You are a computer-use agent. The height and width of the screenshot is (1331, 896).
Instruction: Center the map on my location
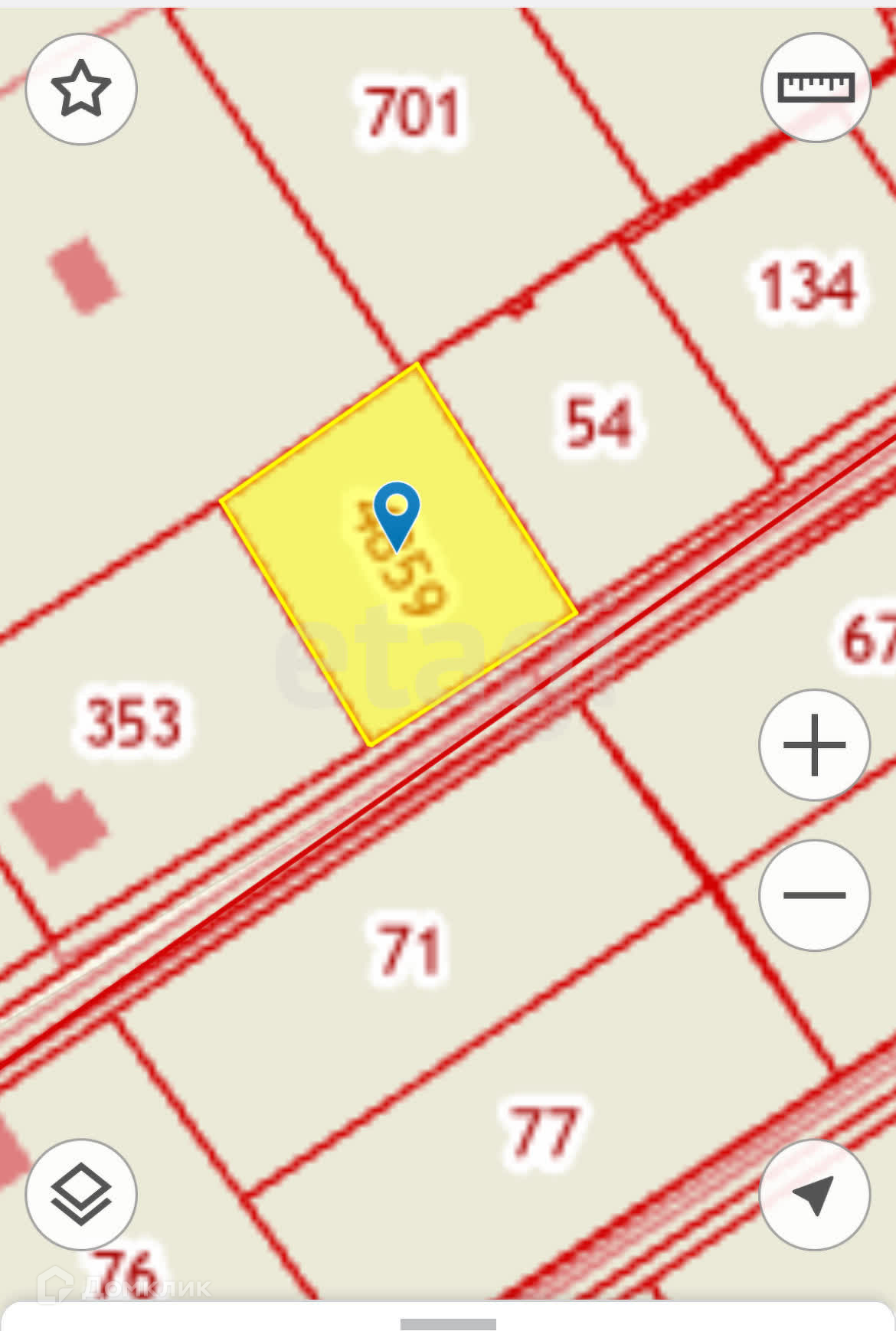pyautogui.click(x=815, y=1194)
